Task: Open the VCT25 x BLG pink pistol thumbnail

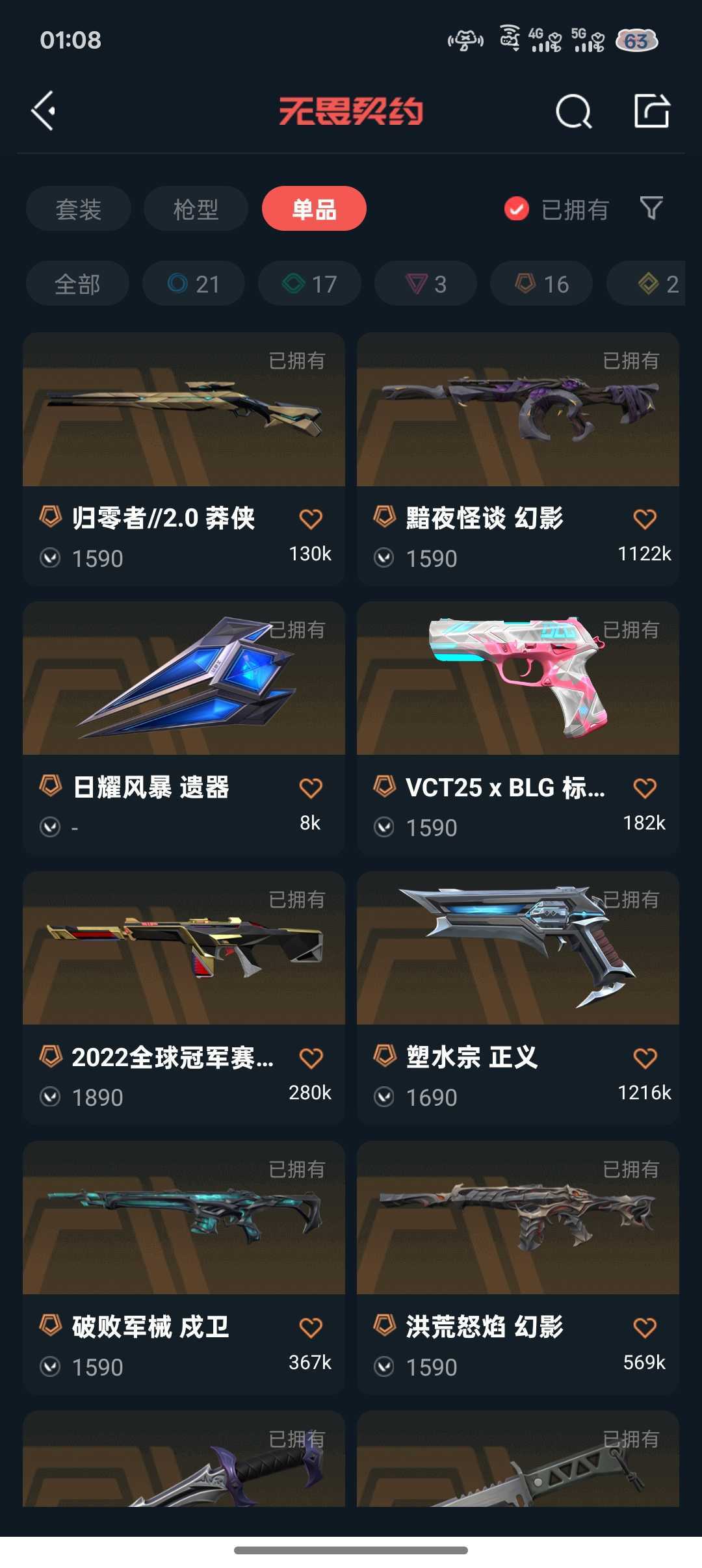Action: (517, 679)
